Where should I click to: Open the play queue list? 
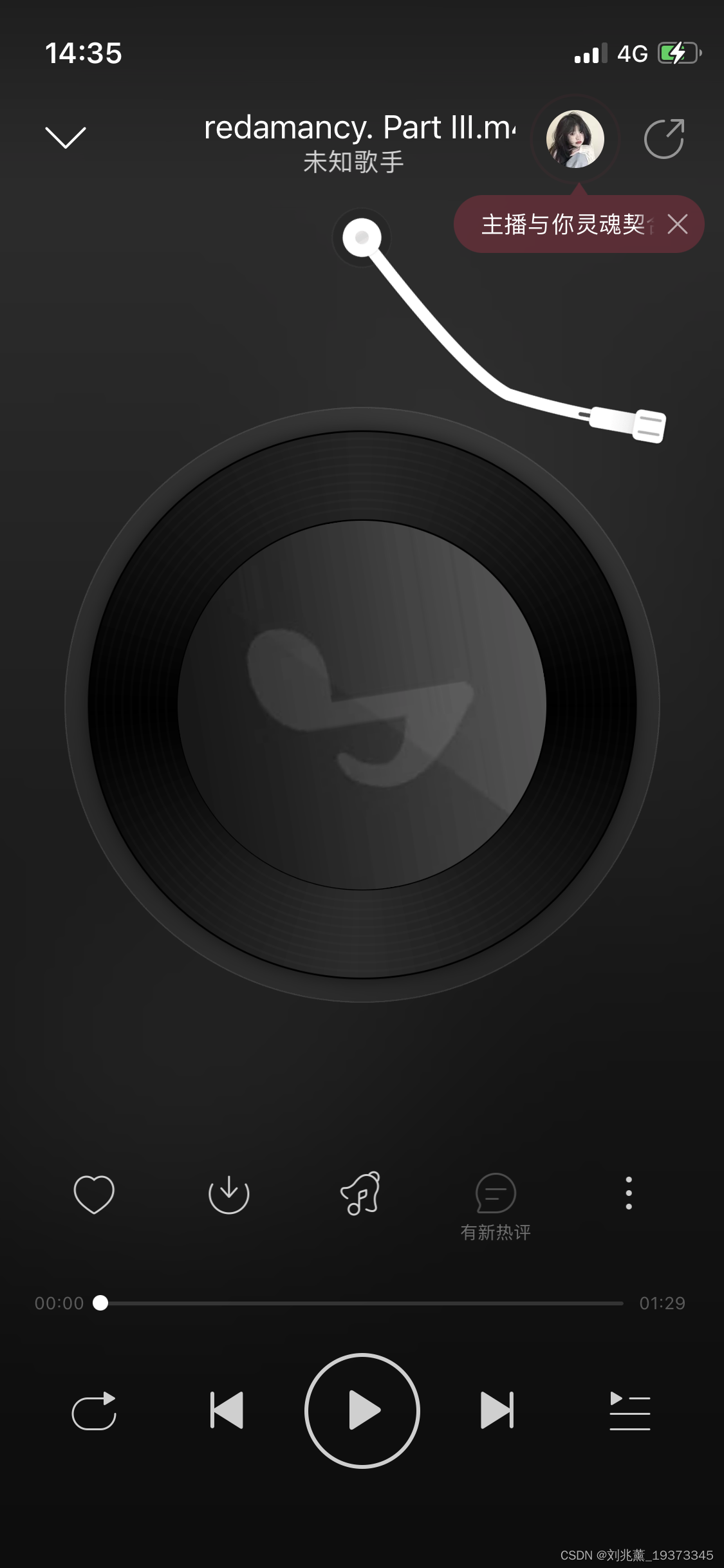click(x=629, y=1411)
